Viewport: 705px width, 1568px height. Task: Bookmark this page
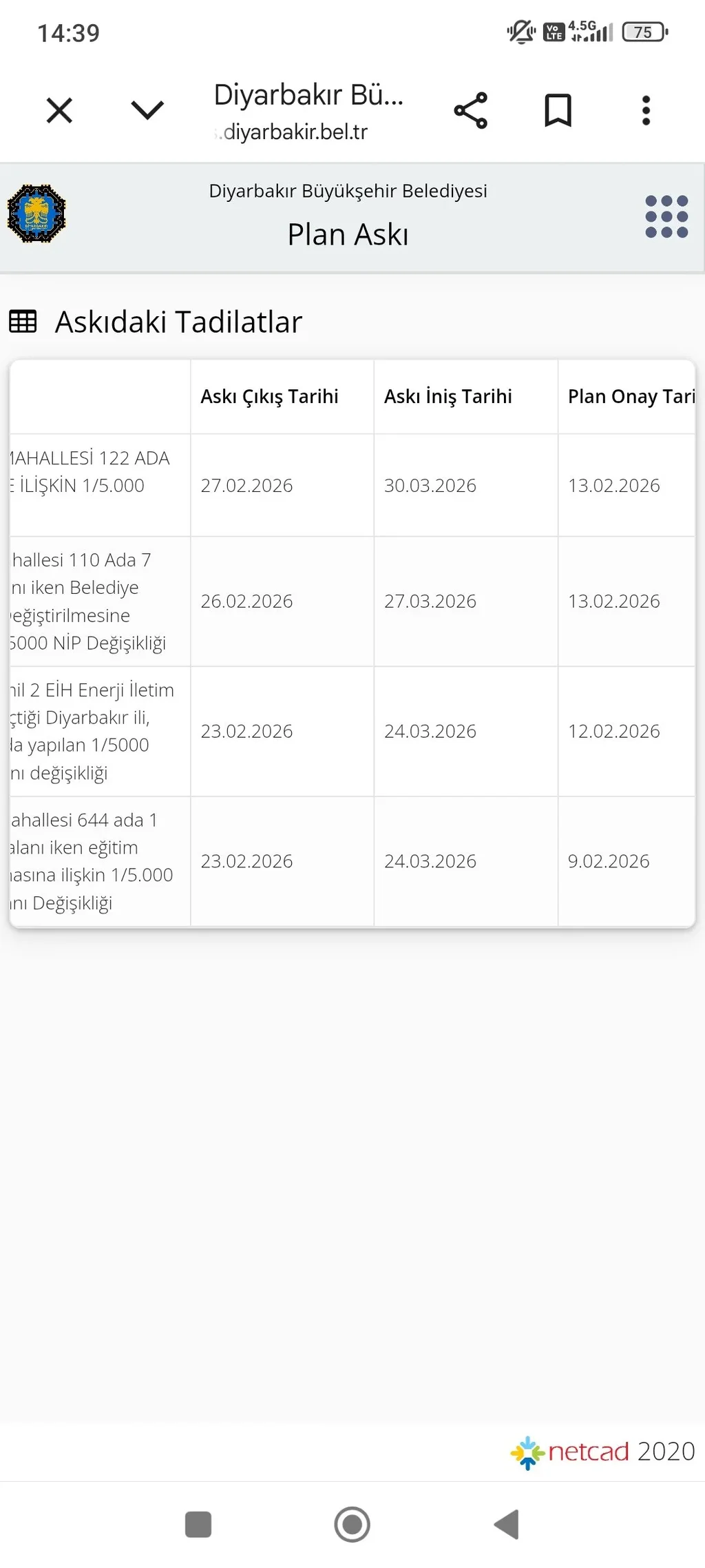558,110
